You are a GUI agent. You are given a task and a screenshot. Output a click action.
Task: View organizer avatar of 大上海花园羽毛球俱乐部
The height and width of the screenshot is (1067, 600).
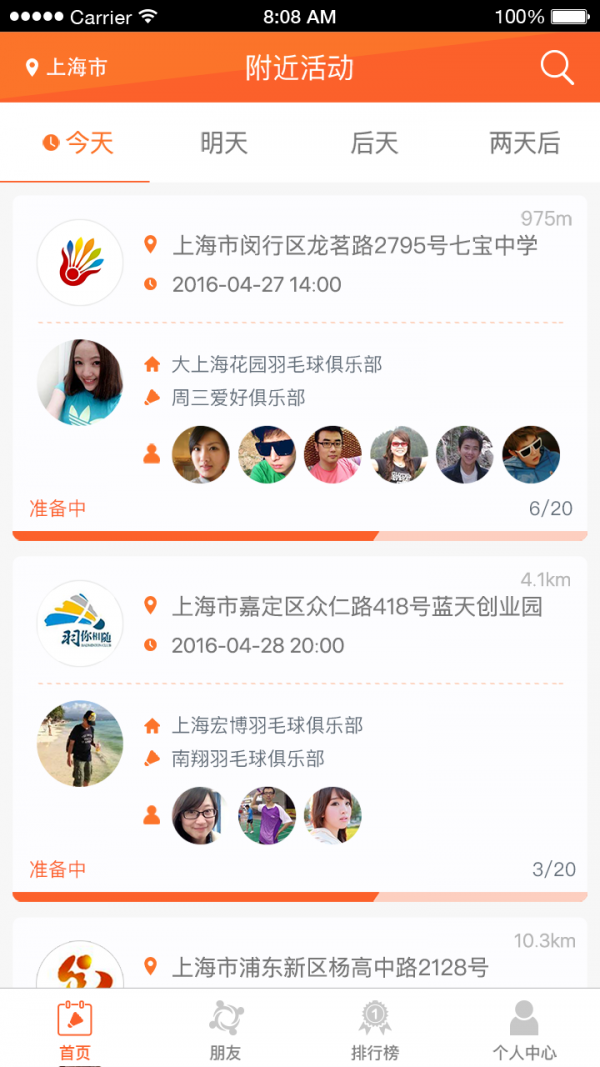80,382
